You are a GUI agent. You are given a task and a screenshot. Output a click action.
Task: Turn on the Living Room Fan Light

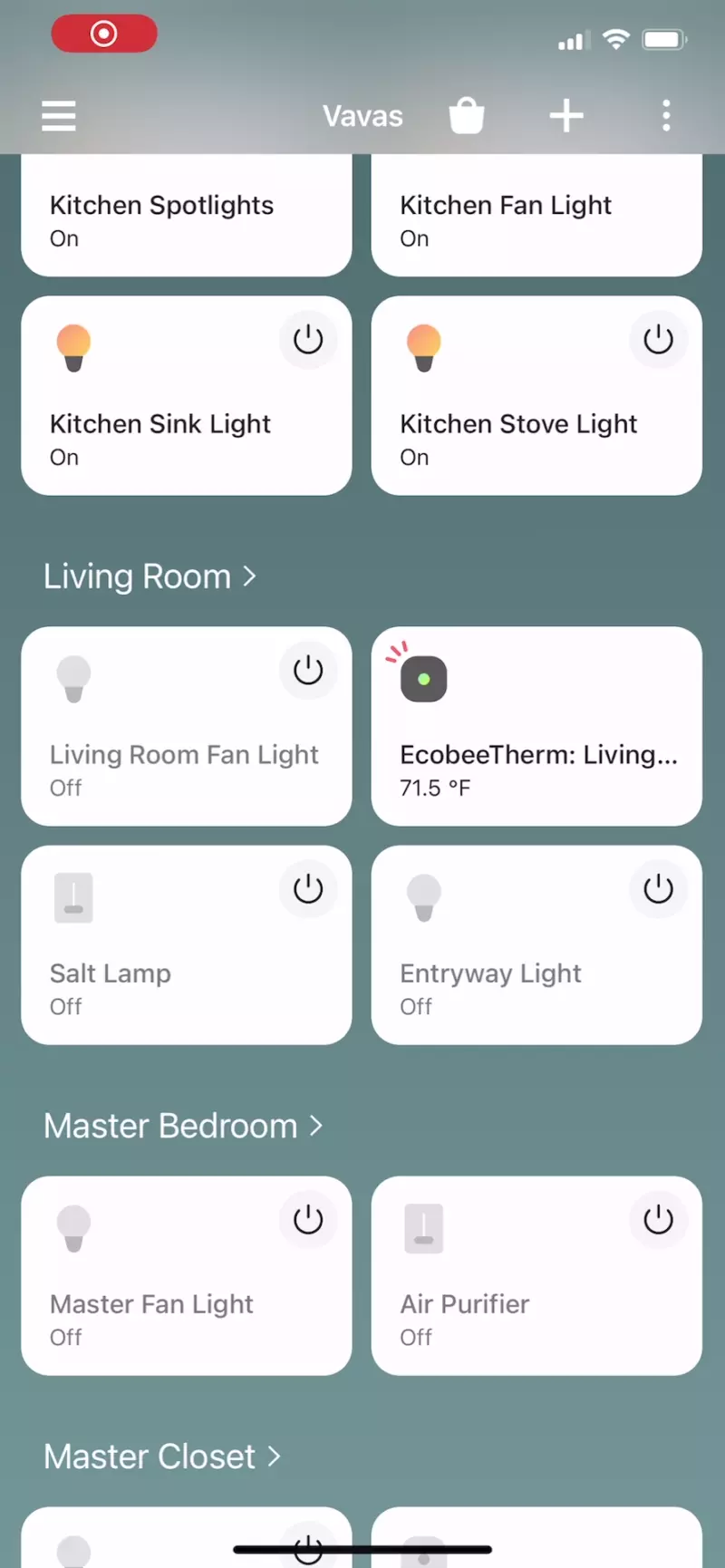(x=308, y=672)
